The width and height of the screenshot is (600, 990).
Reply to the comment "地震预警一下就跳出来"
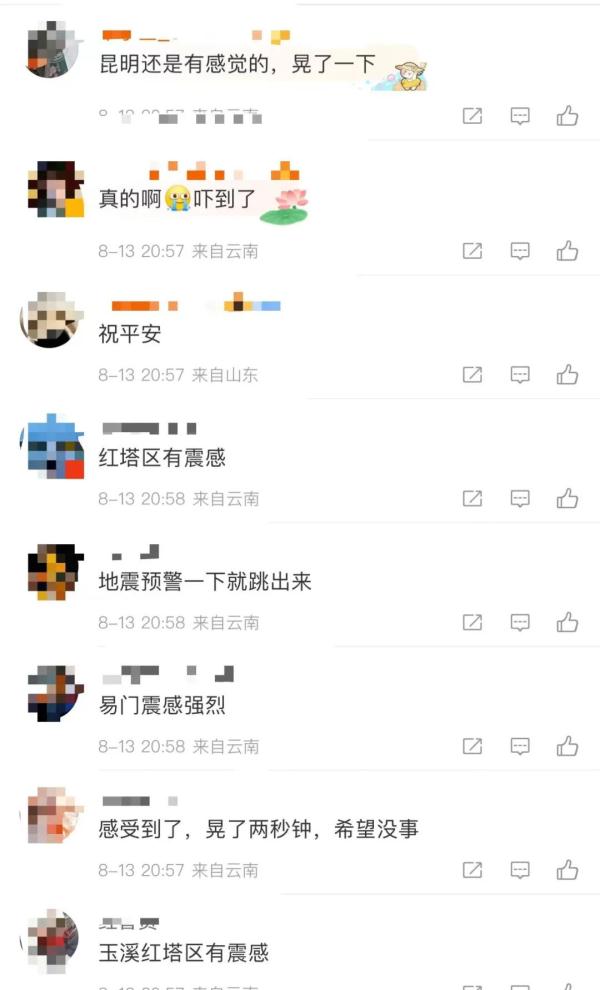pos(520,622)
